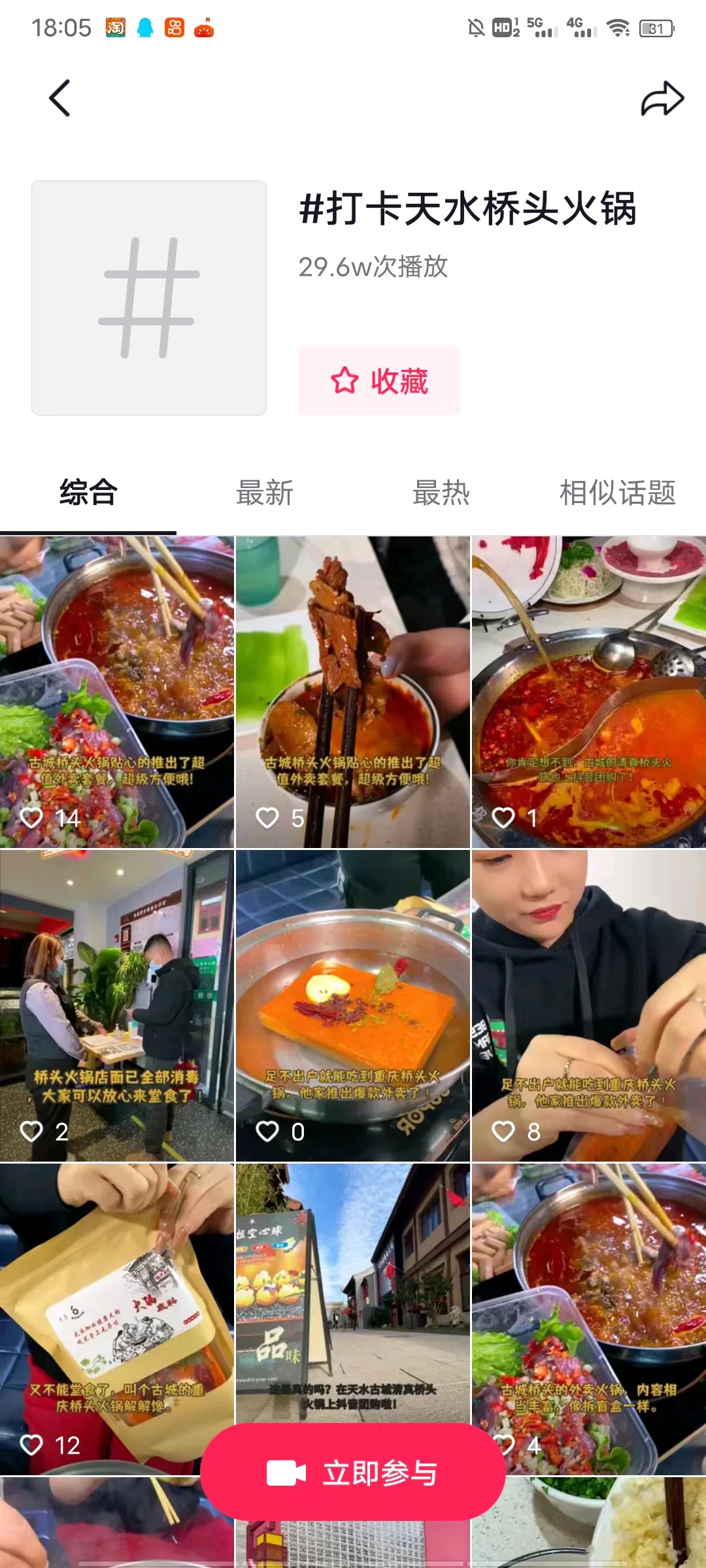
Task: Switch to the 最热 tab
Action: click(x=440, y=493)
